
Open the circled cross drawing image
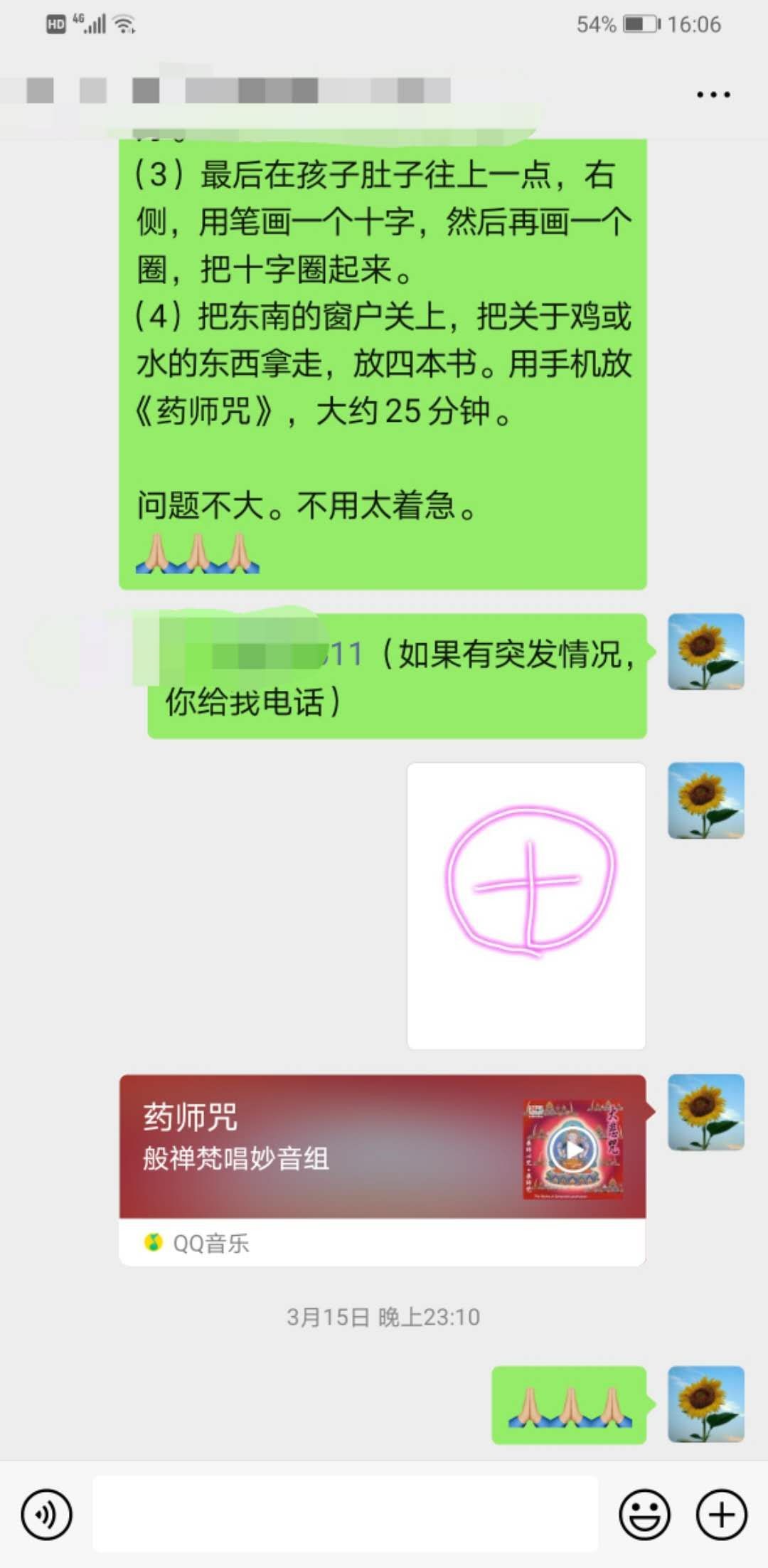526,905
